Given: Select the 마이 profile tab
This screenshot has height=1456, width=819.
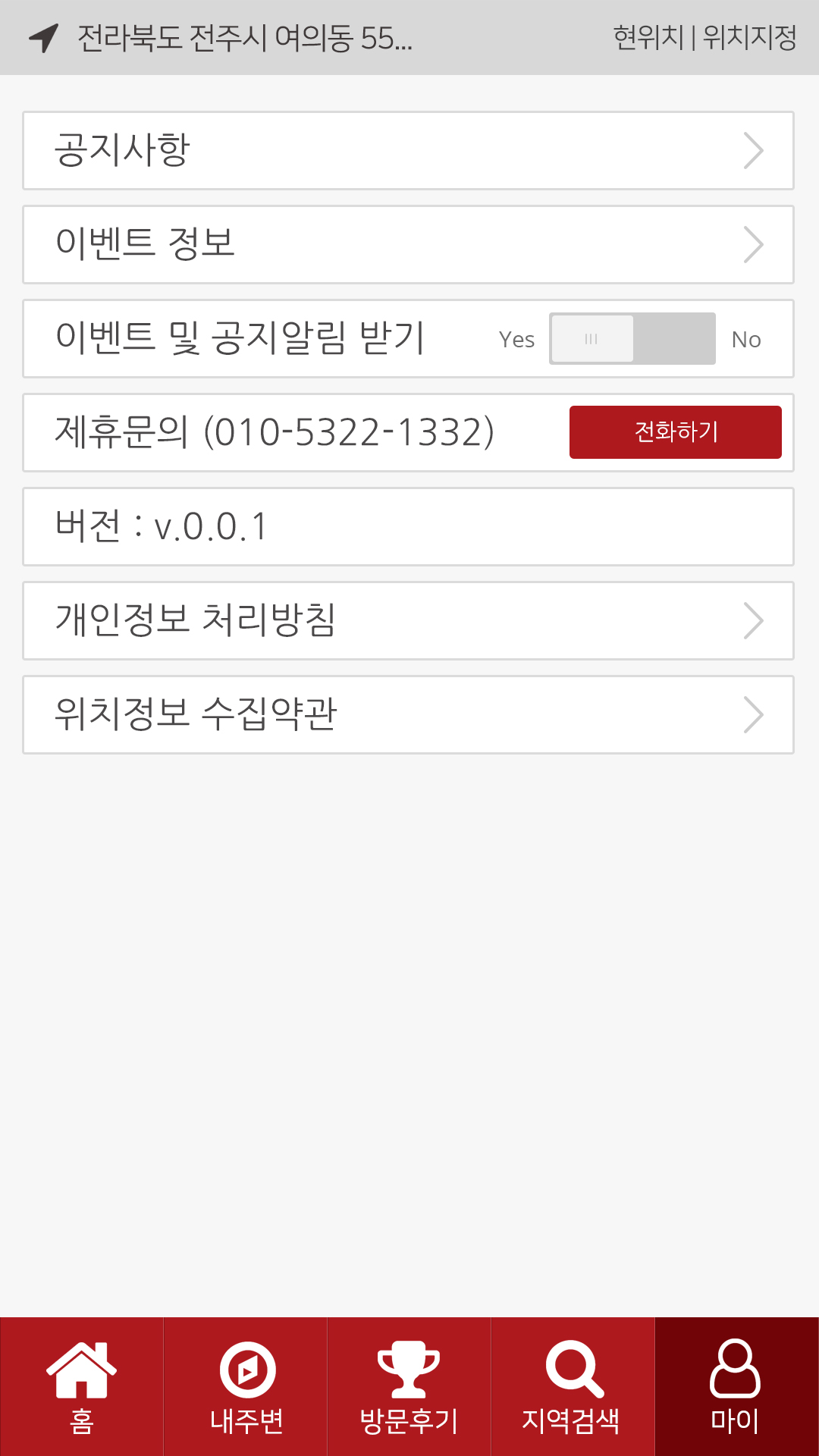Looking at the screenshot, I should [x=736, y=1386].
